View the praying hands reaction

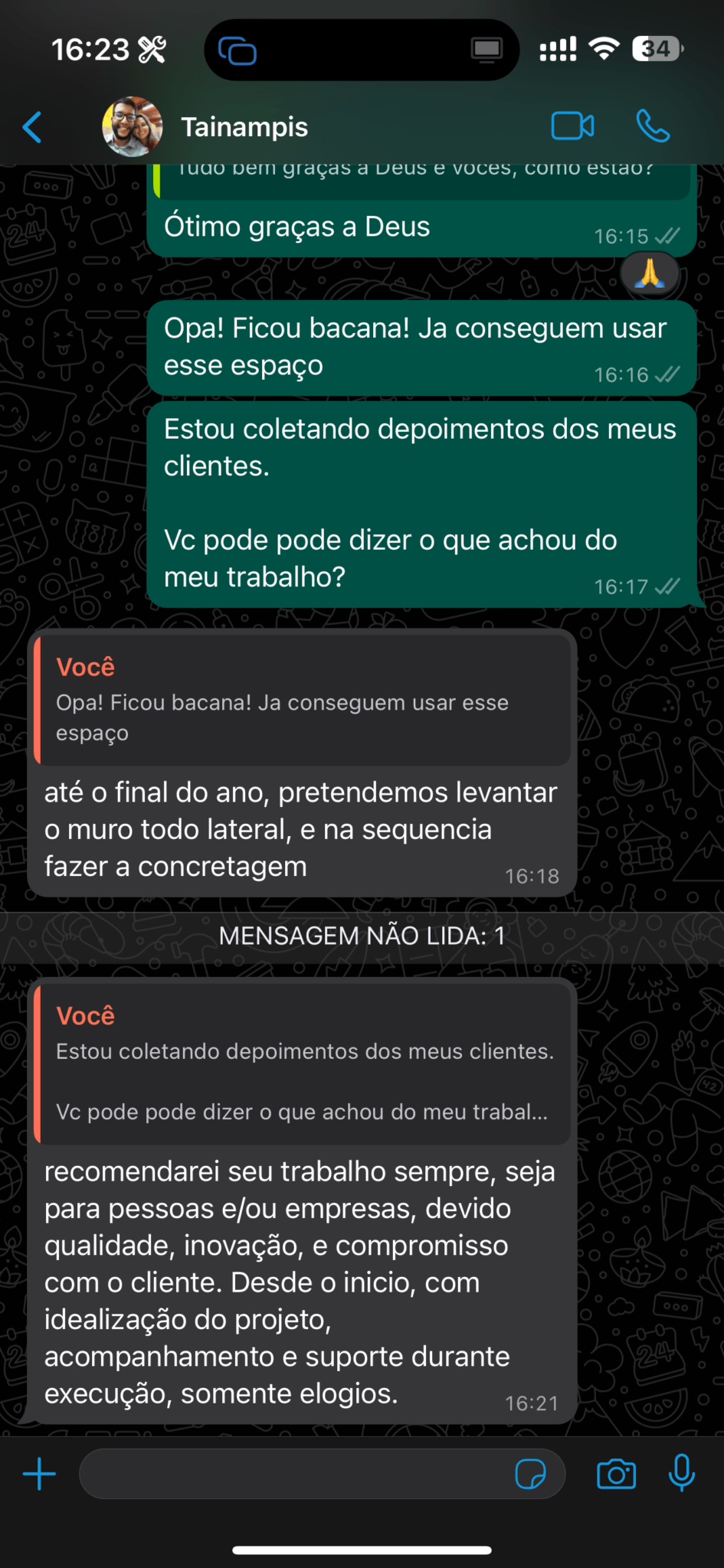tap(650, 273)
